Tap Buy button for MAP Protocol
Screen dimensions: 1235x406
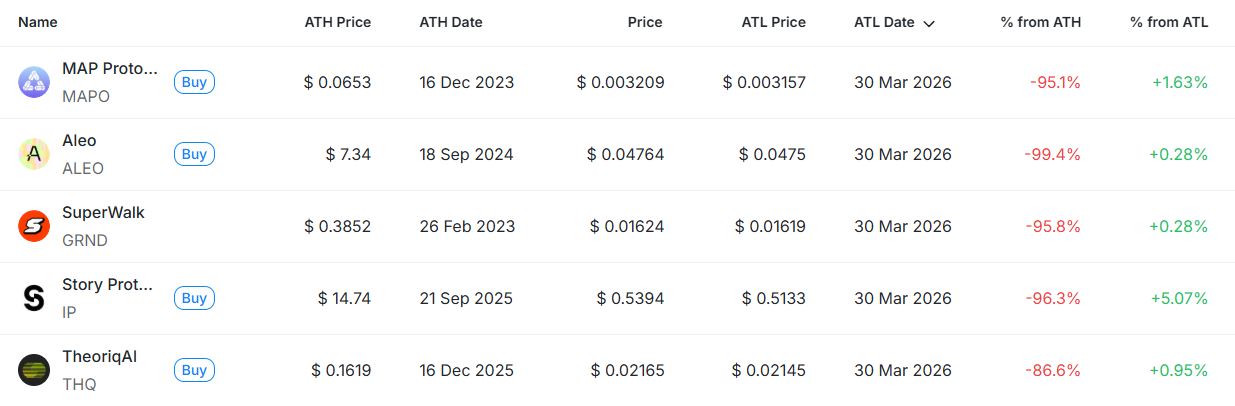pyautogui.click(x=194, y=82)
